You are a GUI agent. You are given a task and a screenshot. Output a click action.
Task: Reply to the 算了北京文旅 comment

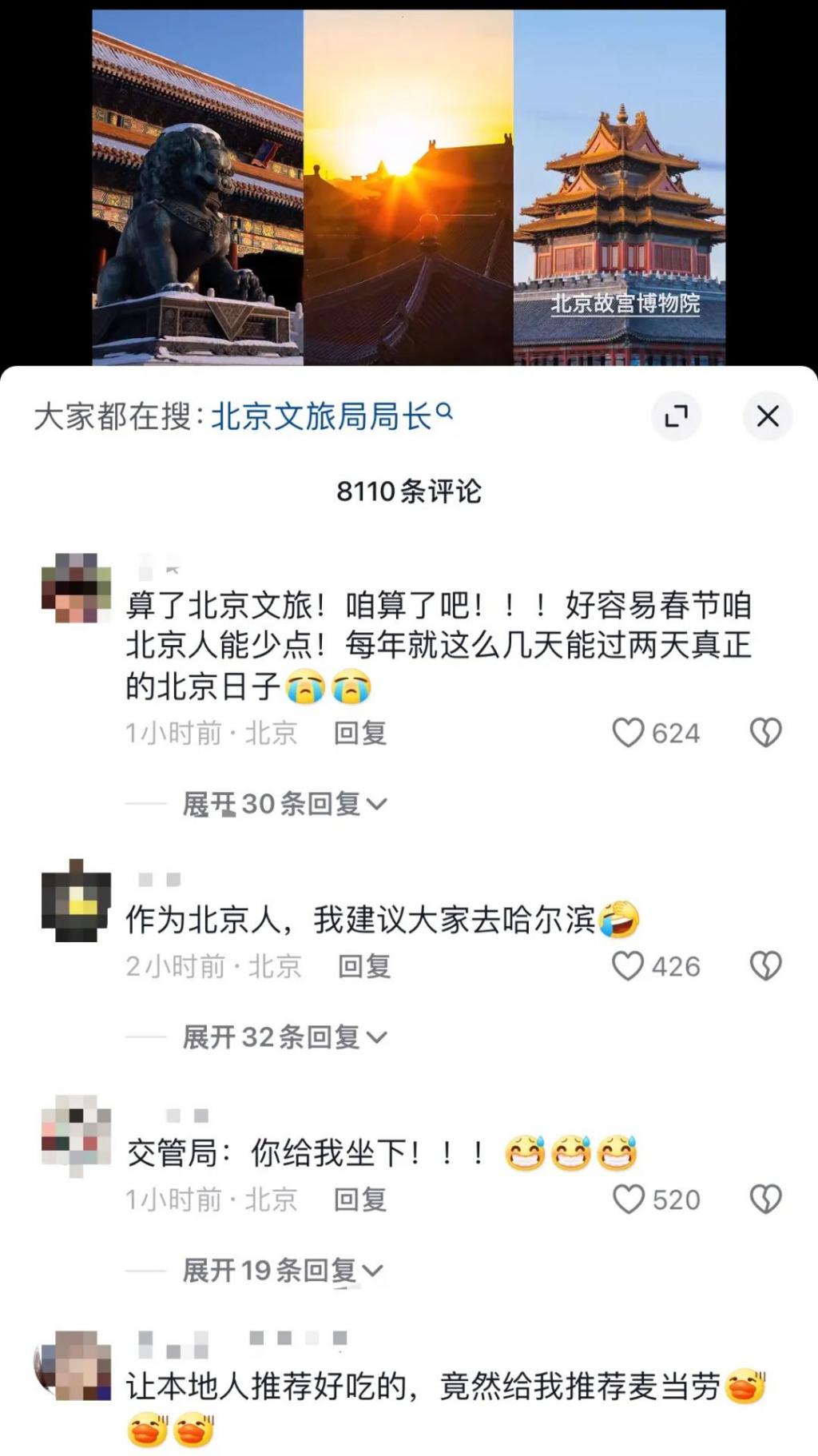[360, 733]
